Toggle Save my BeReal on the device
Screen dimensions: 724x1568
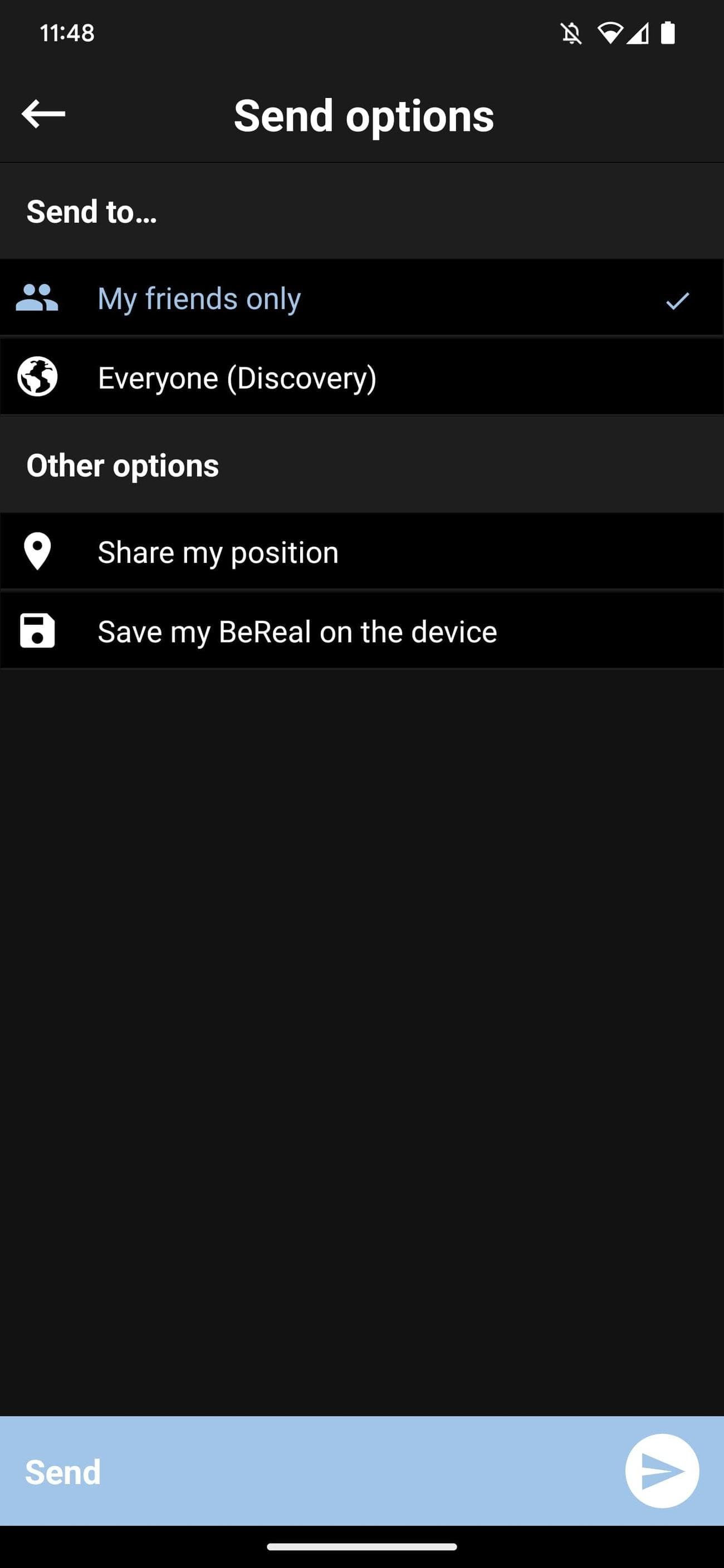coord(361,631)
